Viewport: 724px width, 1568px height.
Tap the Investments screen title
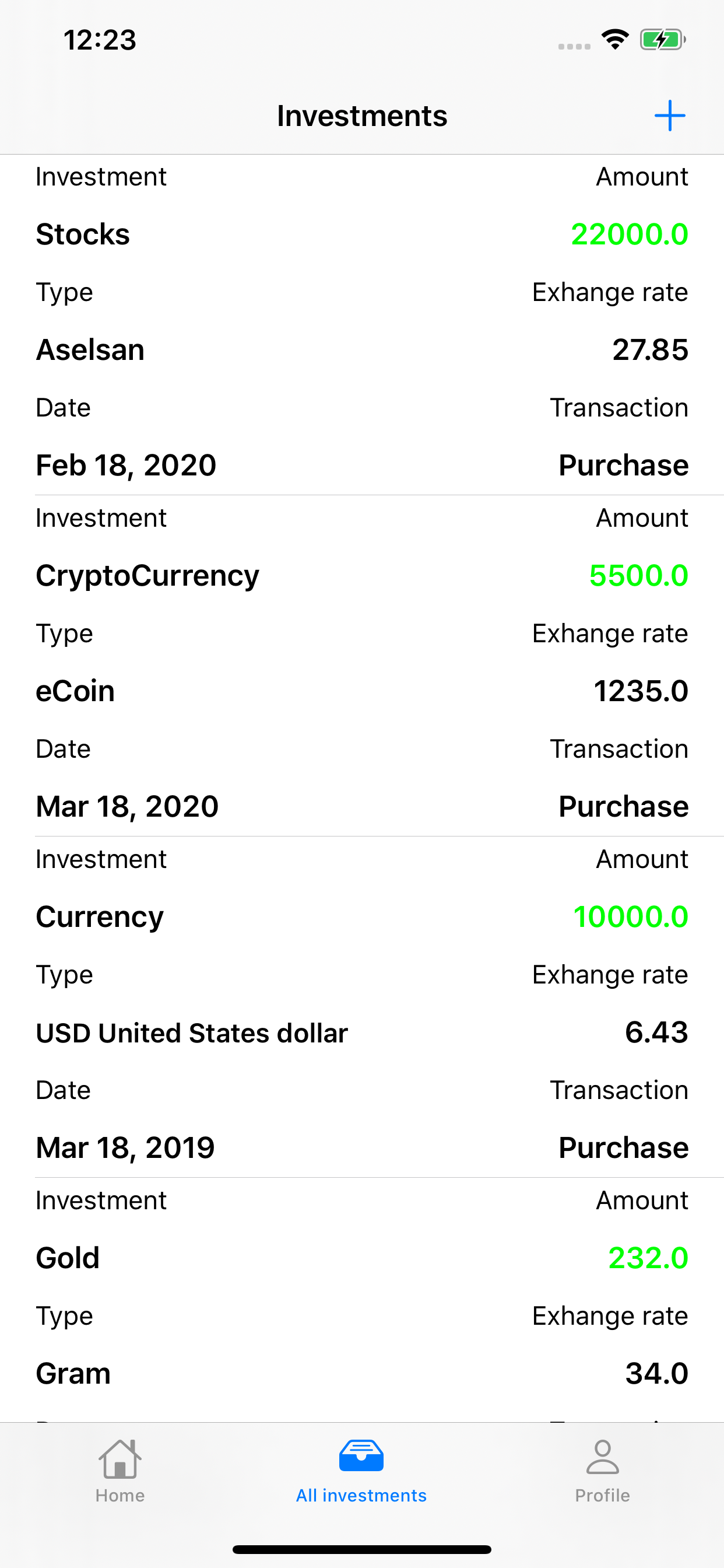(x=361, y=116)
